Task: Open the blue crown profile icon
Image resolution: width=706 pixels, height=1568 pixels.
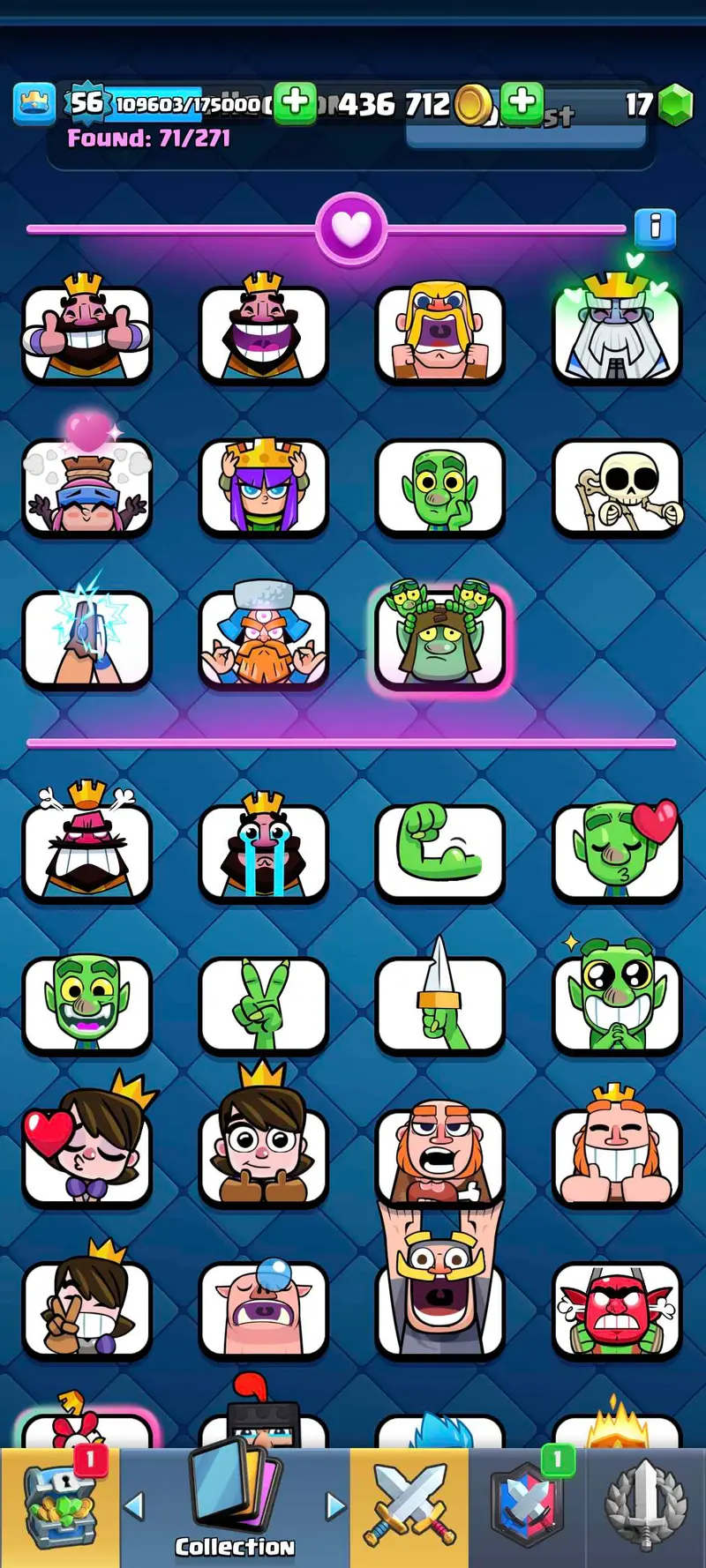Action: coord(34,104)
